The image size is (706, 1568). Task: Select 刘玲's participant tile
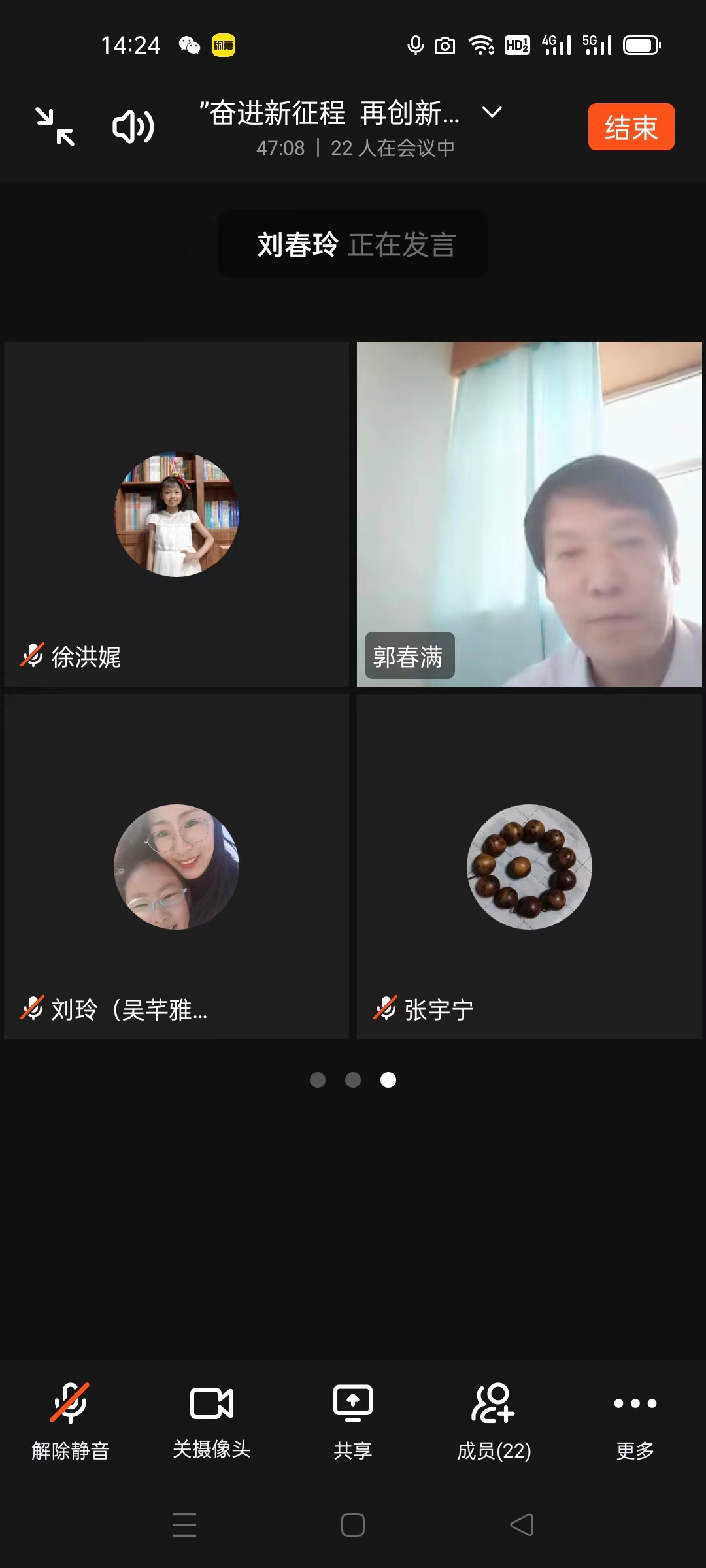coord(176,867)
